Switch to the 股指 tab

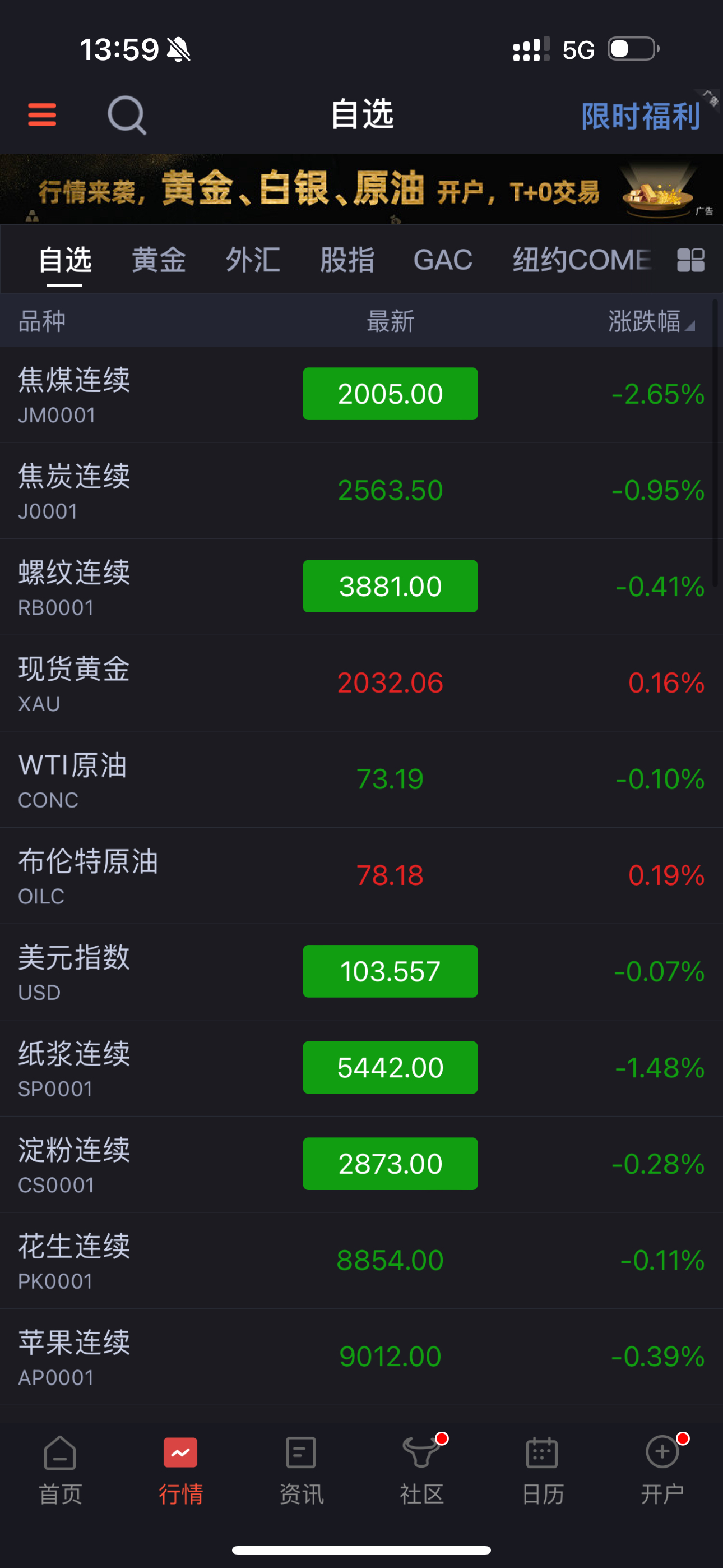coord(347,260)
